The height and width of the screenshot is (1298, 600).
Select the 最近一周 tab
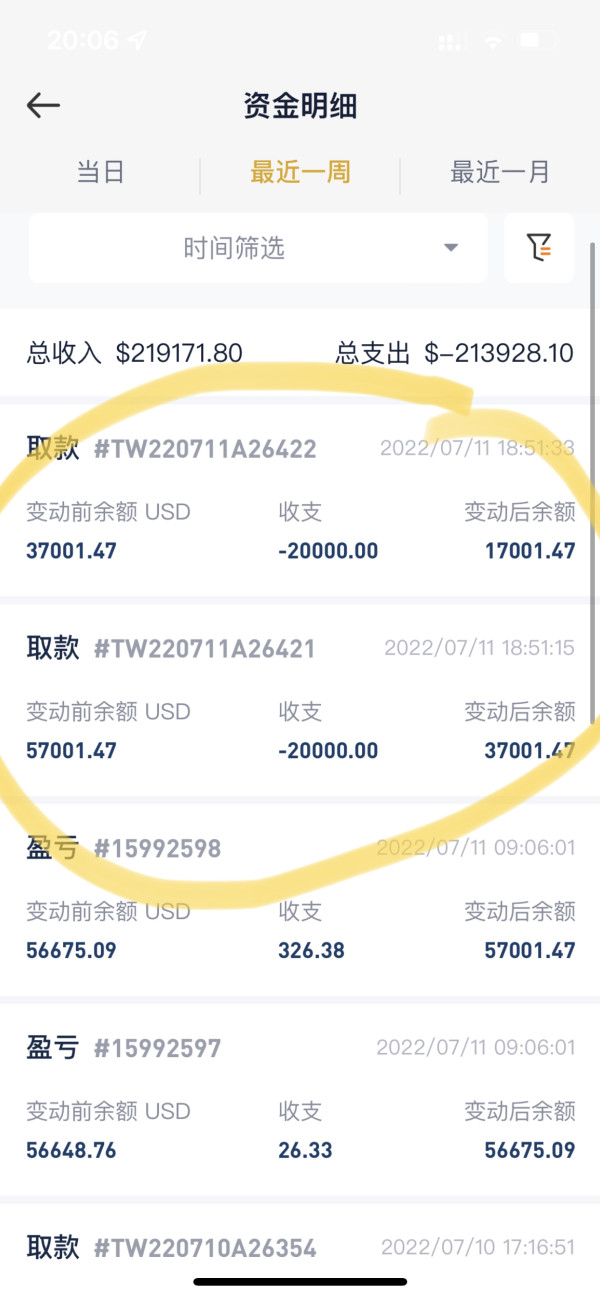pos(300,172)
